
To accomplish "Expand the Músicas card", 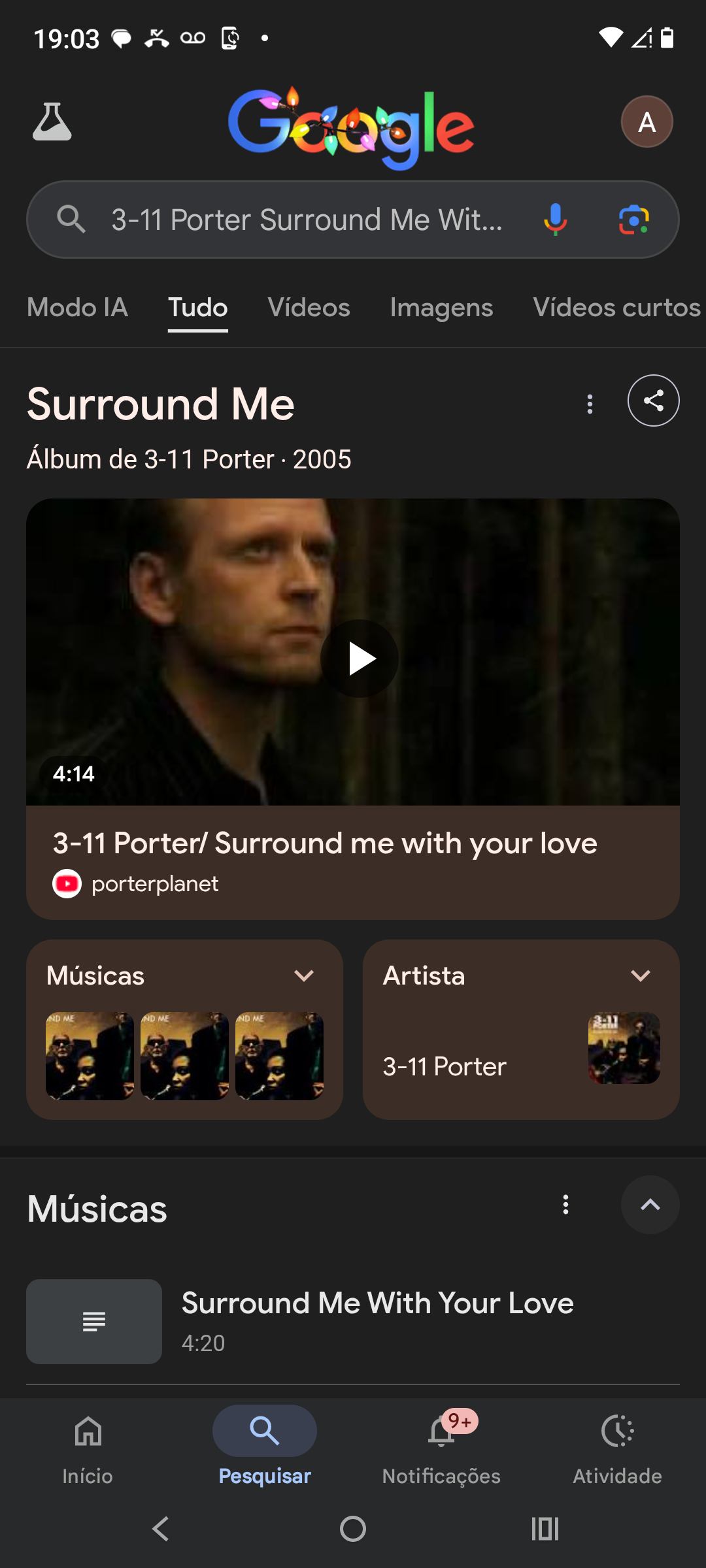I will (304, 976).
